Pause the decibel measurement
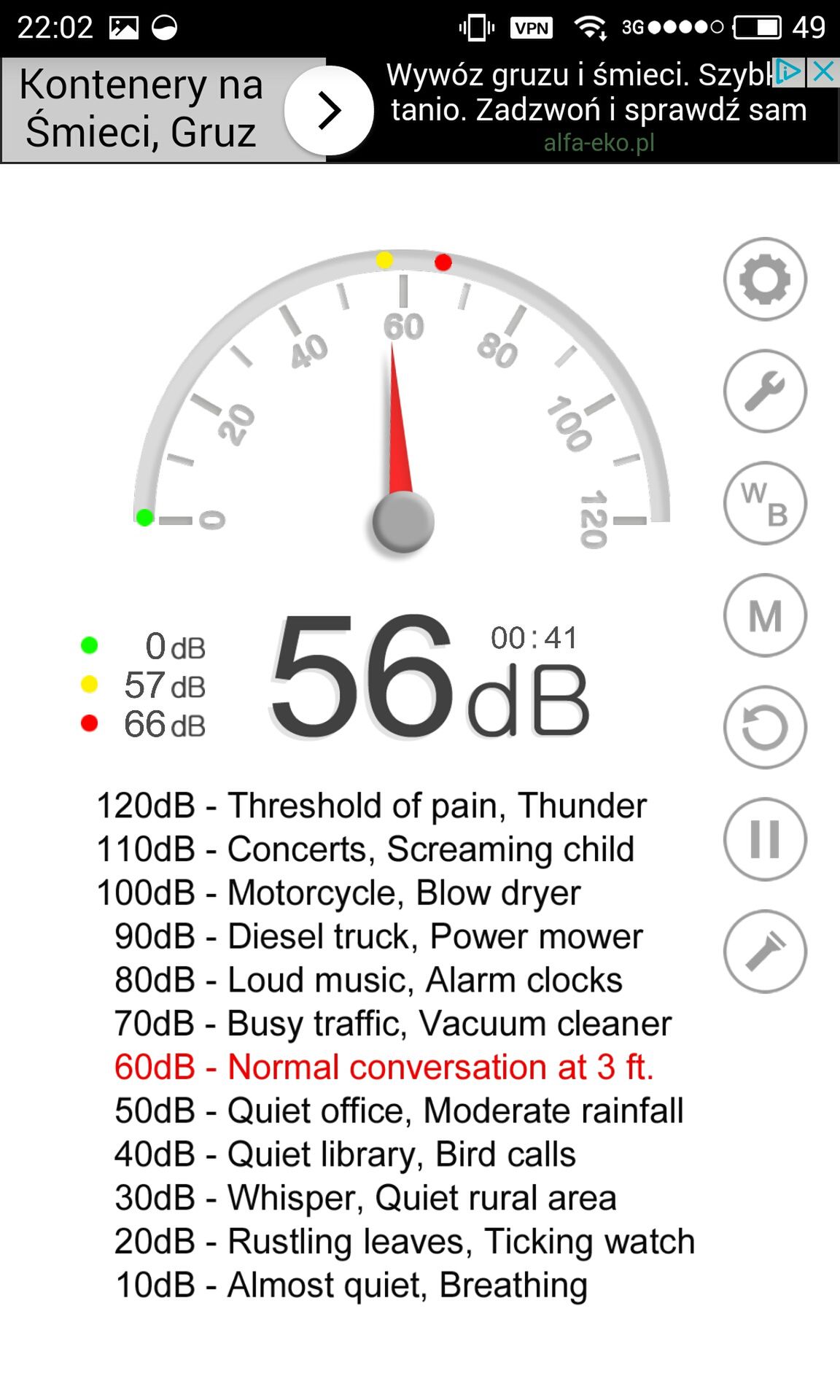The width and height of the screenshot is (840, 1400). click(x=765, y=839)
